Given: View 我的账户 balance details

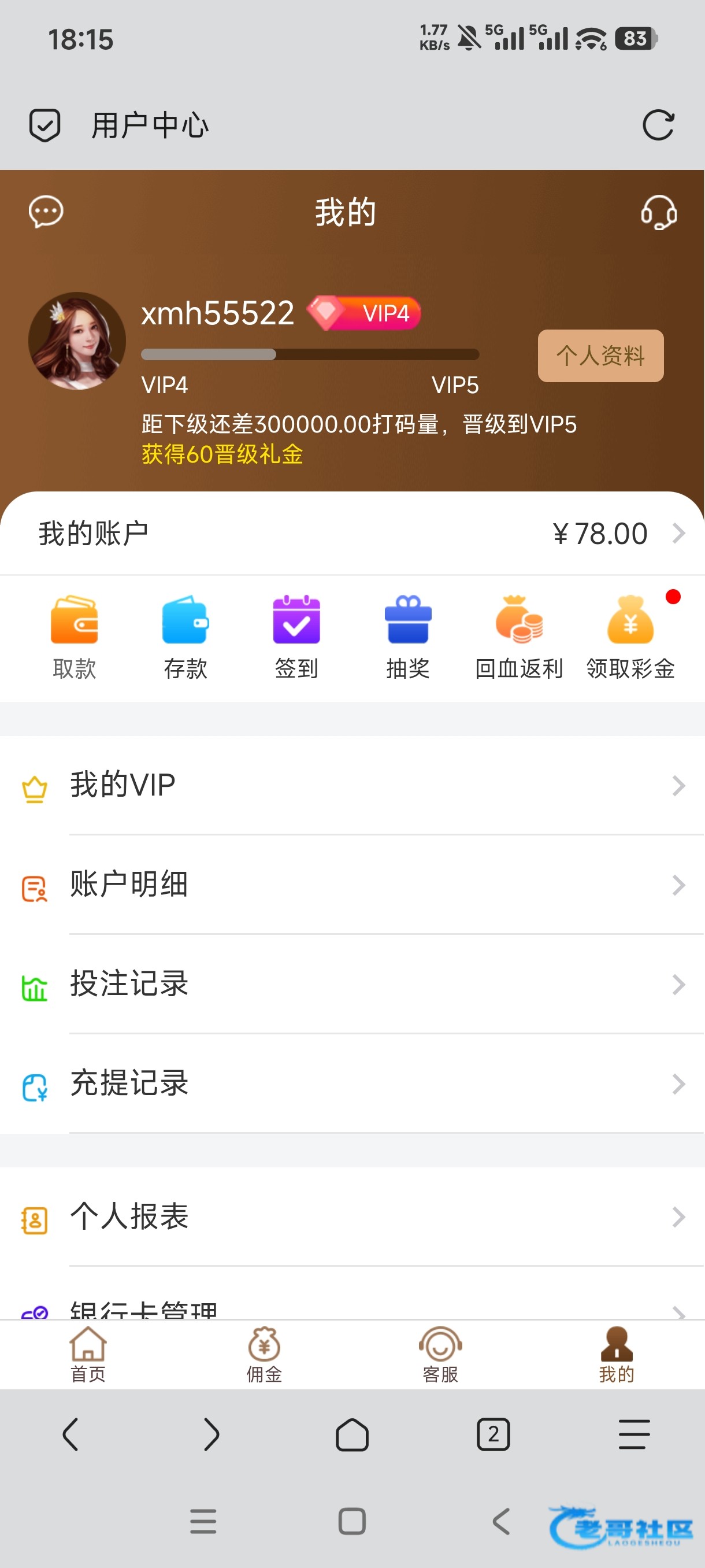Looking at the screenshot, I should click(352, 533).
